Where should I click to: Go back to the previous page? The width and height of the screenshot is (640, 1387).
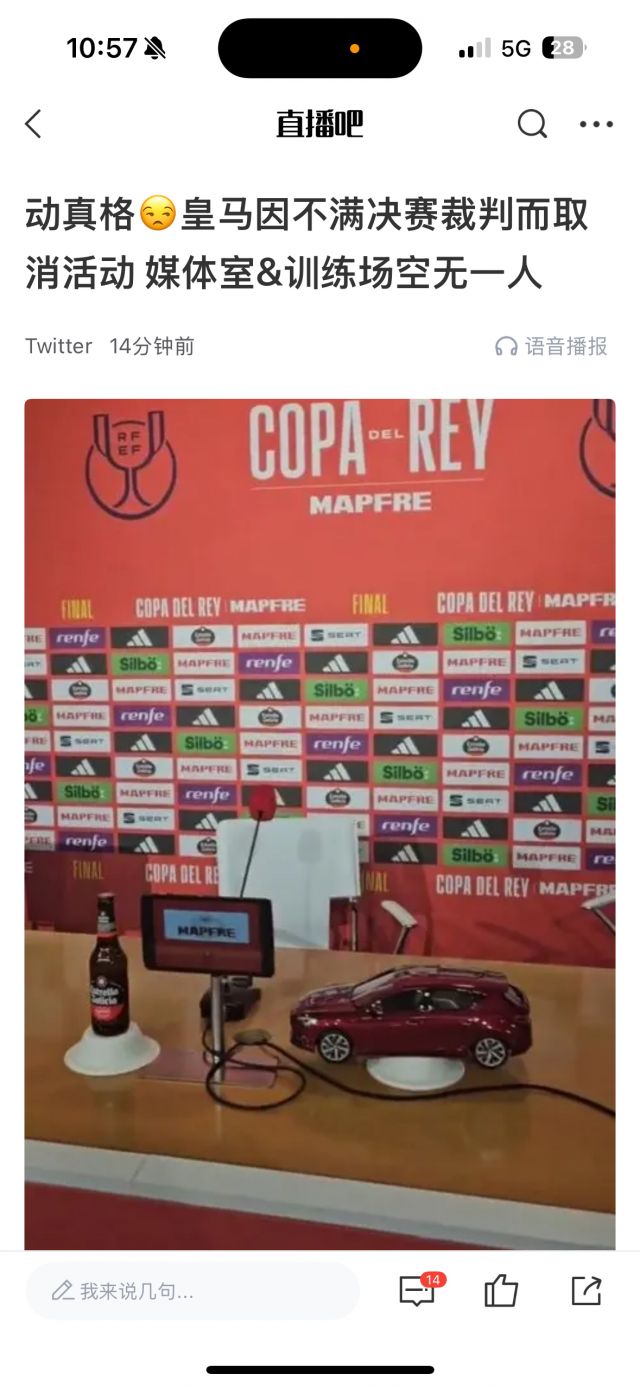34,124
